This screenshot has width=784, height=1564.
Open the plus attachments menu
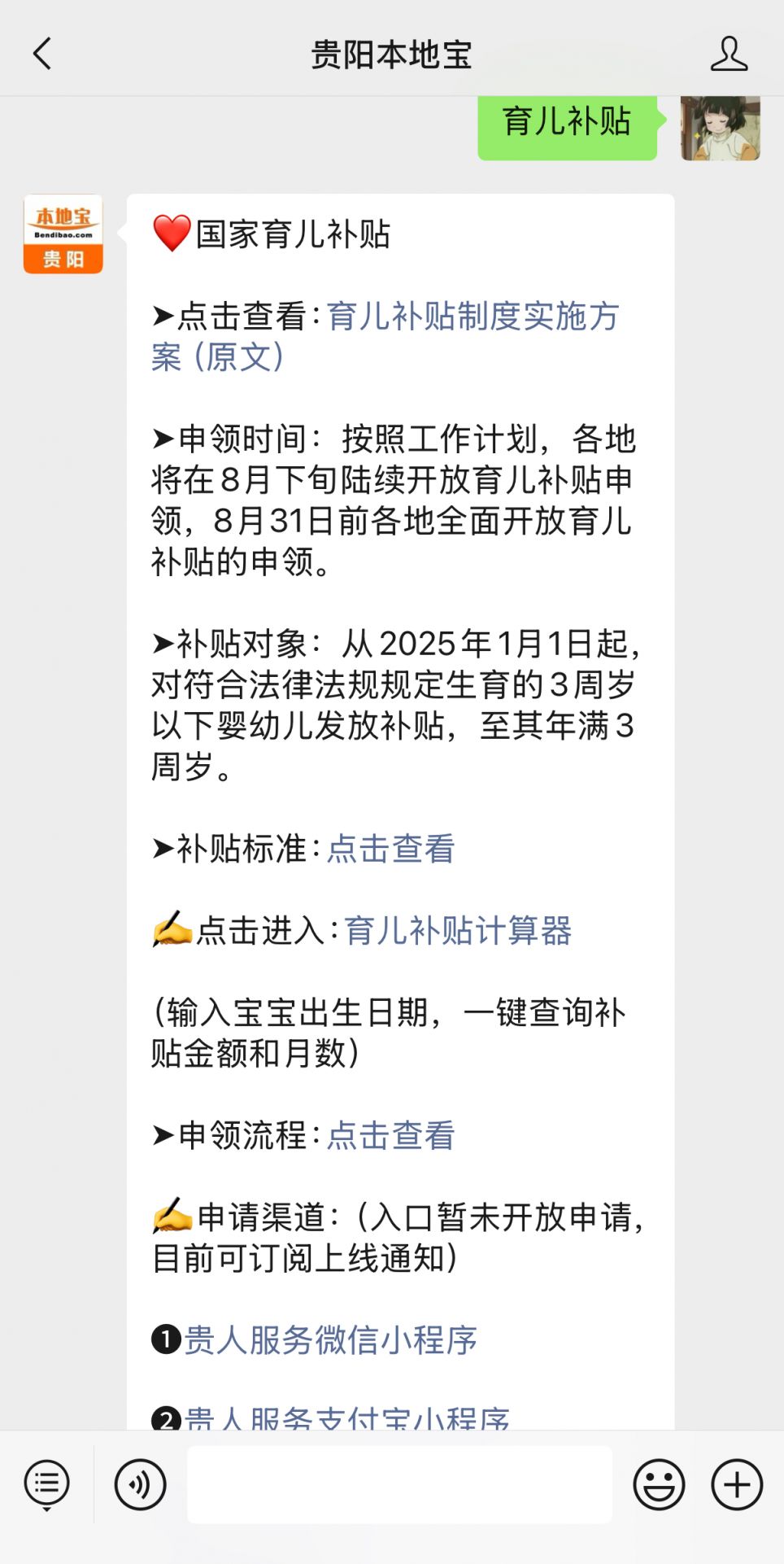click(737, 1485)
